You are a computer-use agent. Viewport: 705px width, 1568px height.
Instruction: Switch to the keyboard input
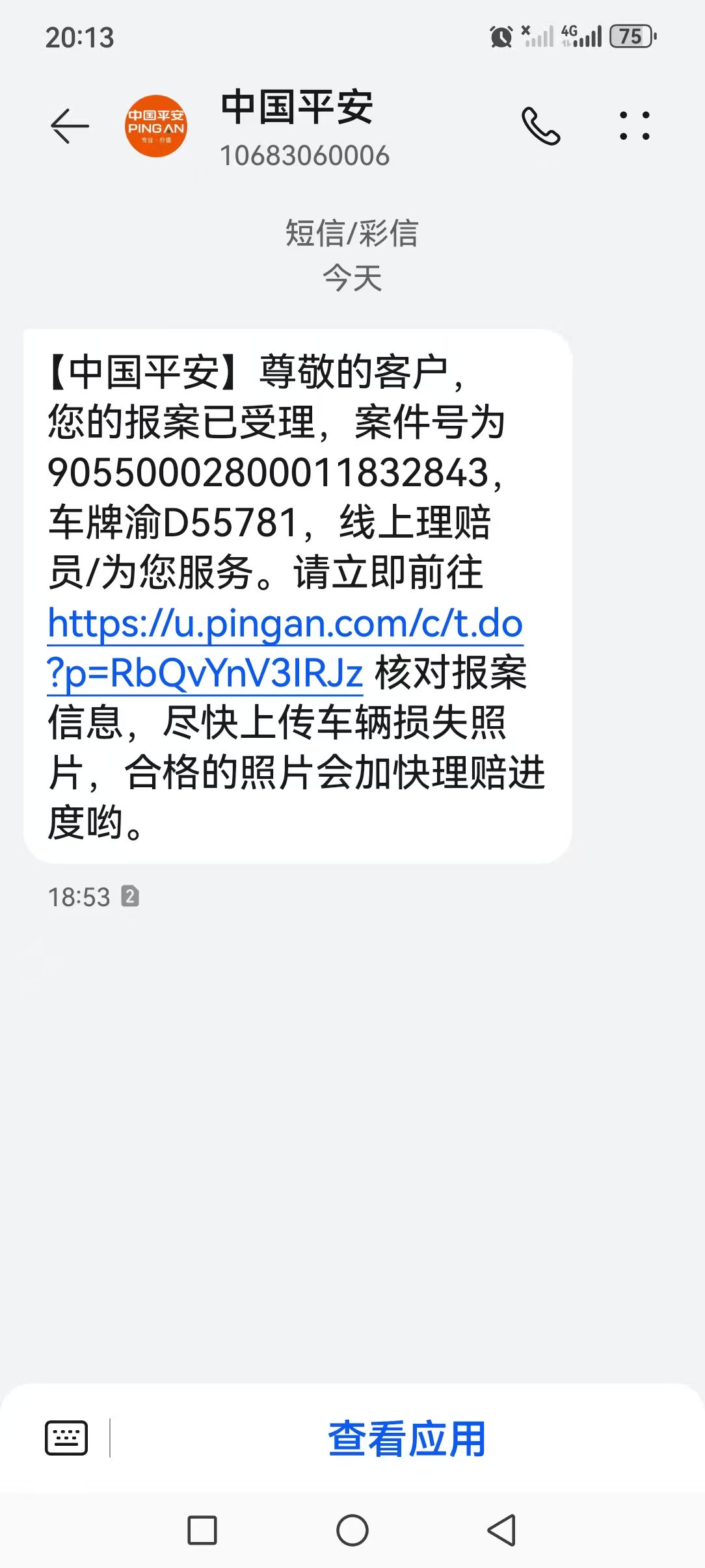coord(66,1438)
